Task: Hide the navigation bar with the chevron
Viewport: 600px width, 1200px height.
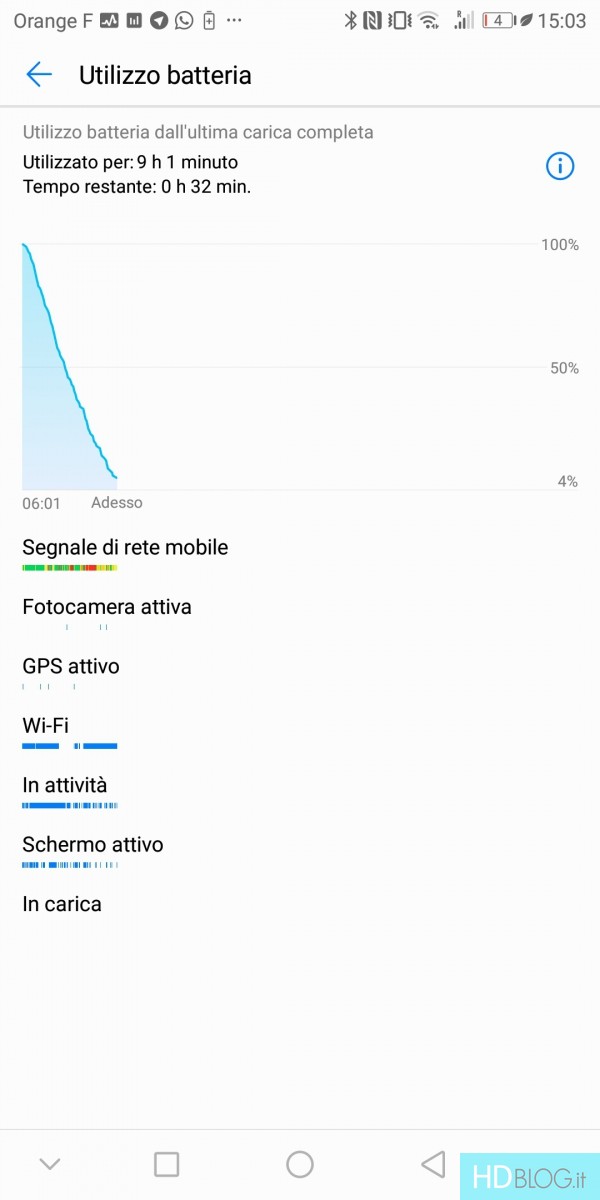Action: click(50, 1164)
